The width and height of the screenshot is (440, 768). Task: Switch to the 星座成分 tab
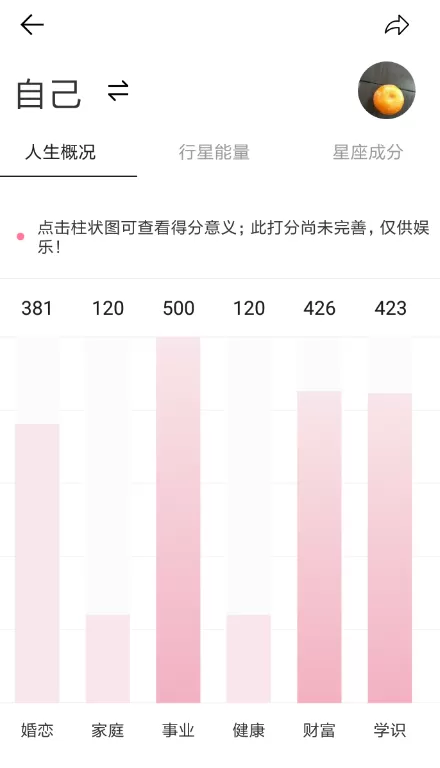367,152
